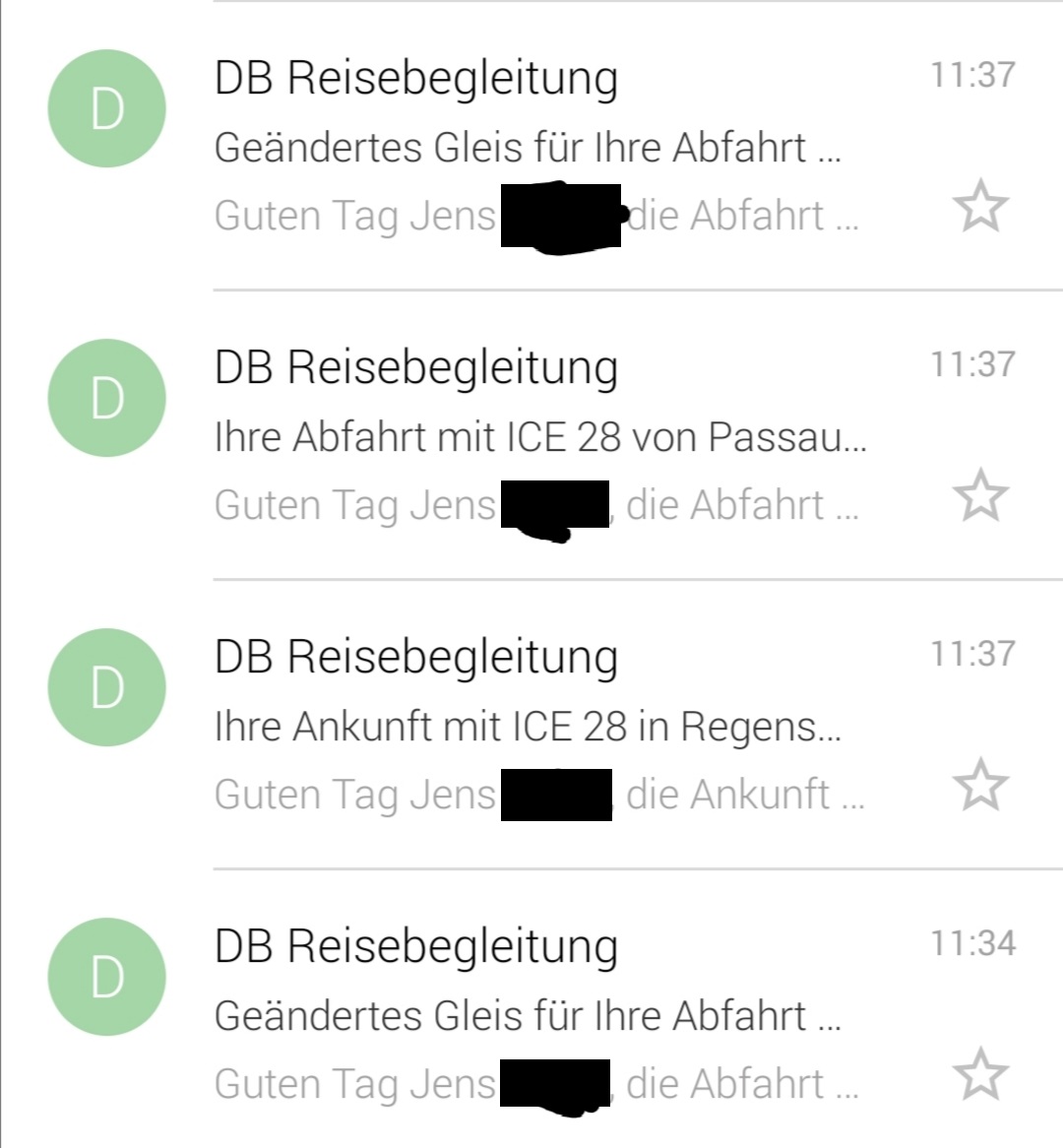Screen dimensions: 1063x1148
Task: Open the 11:34 Geändertes Gleis email
Action: coord(527,1016)
